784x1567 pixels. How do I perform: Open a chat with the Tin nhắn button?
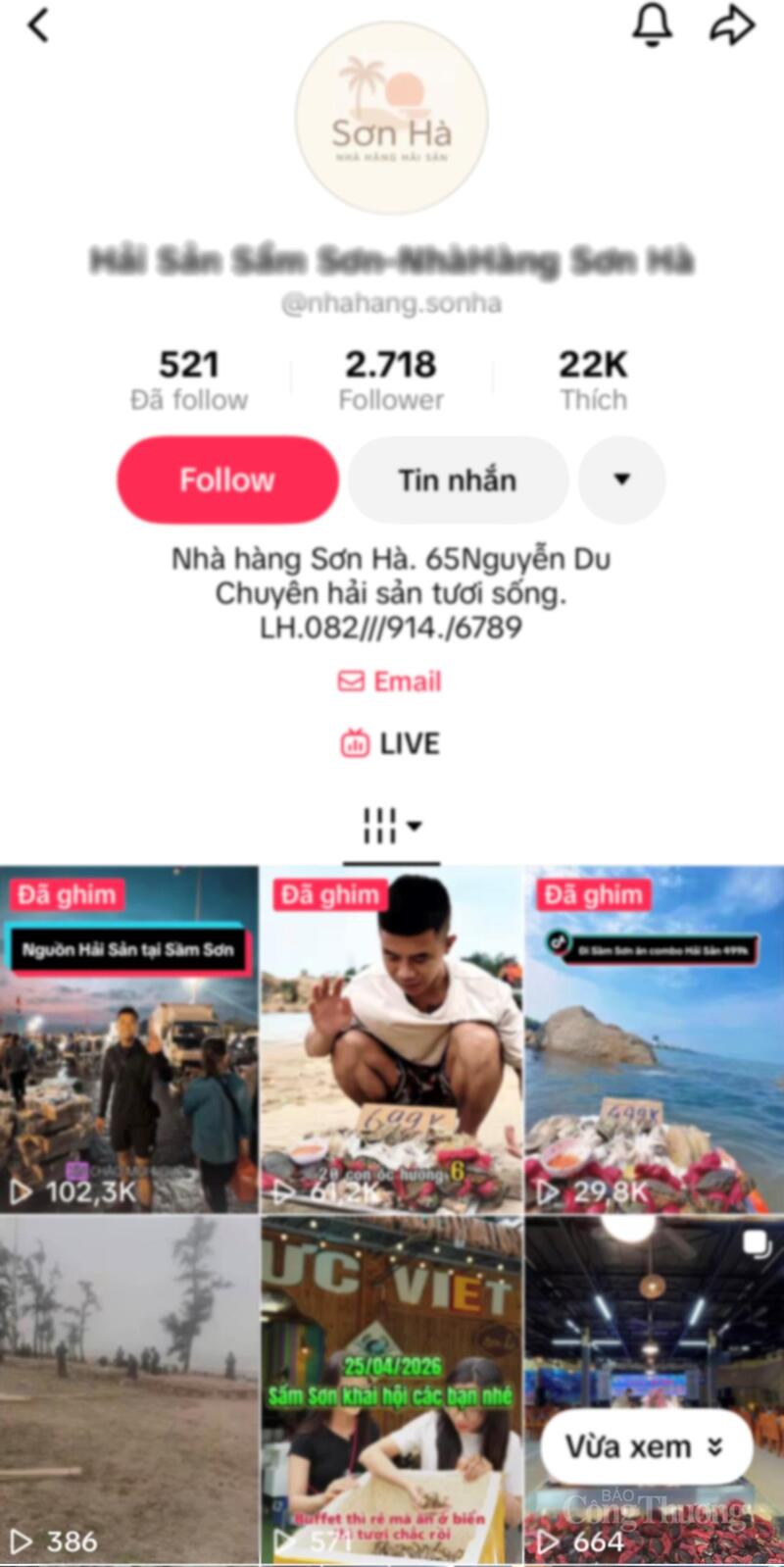click(x=456, y=480)
